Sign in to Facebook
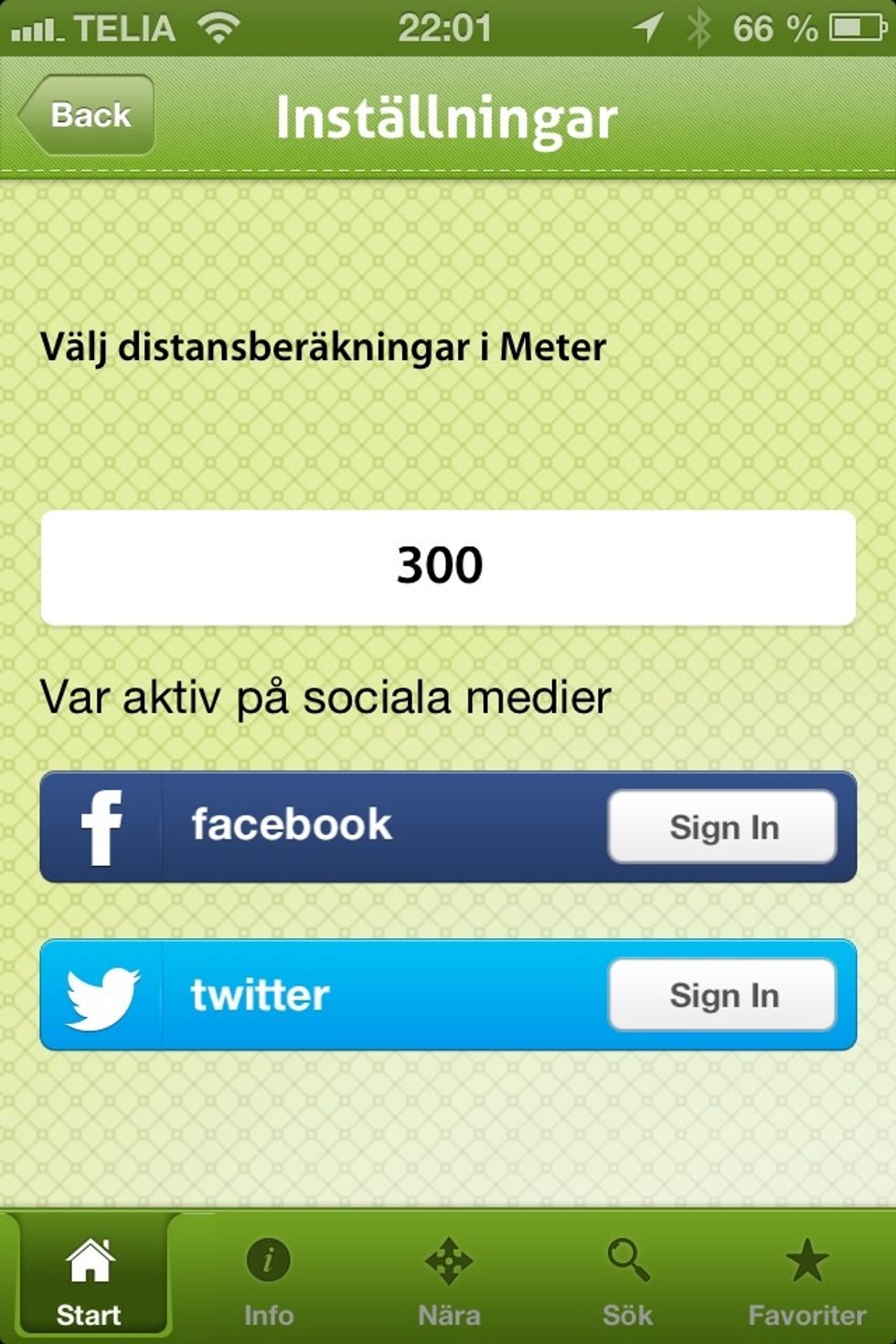 pyautogui.click(x=722, y=827)
